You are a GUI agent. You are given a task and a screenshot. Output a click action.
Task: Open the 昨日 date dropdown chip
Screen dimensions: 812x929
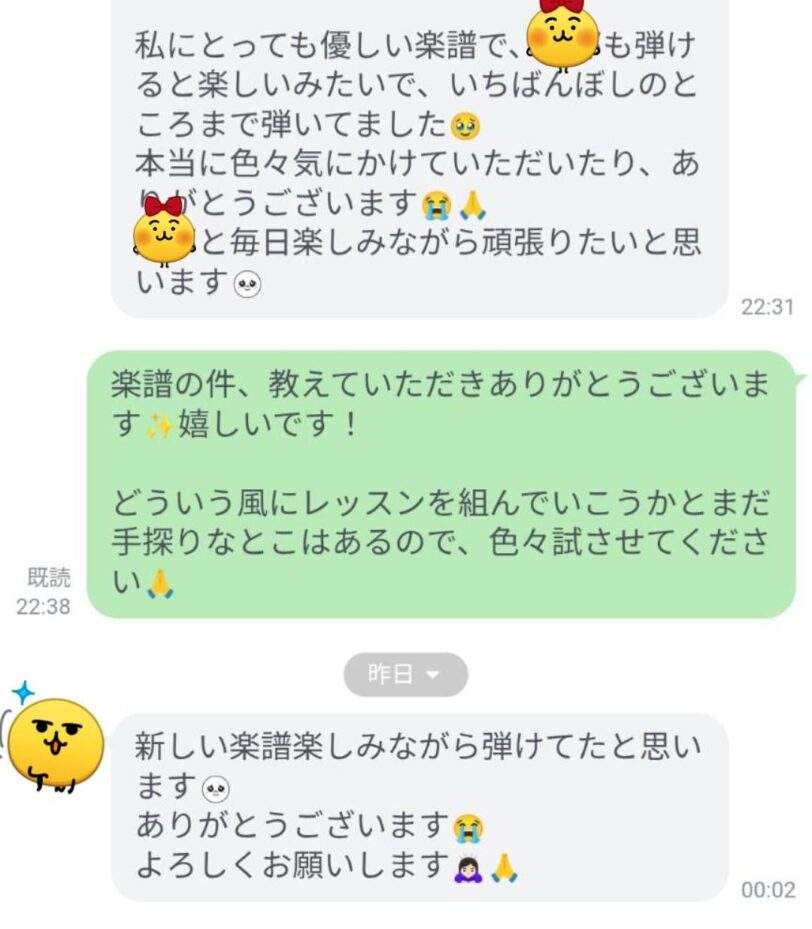pyautogui.click(x=405, y=675)
